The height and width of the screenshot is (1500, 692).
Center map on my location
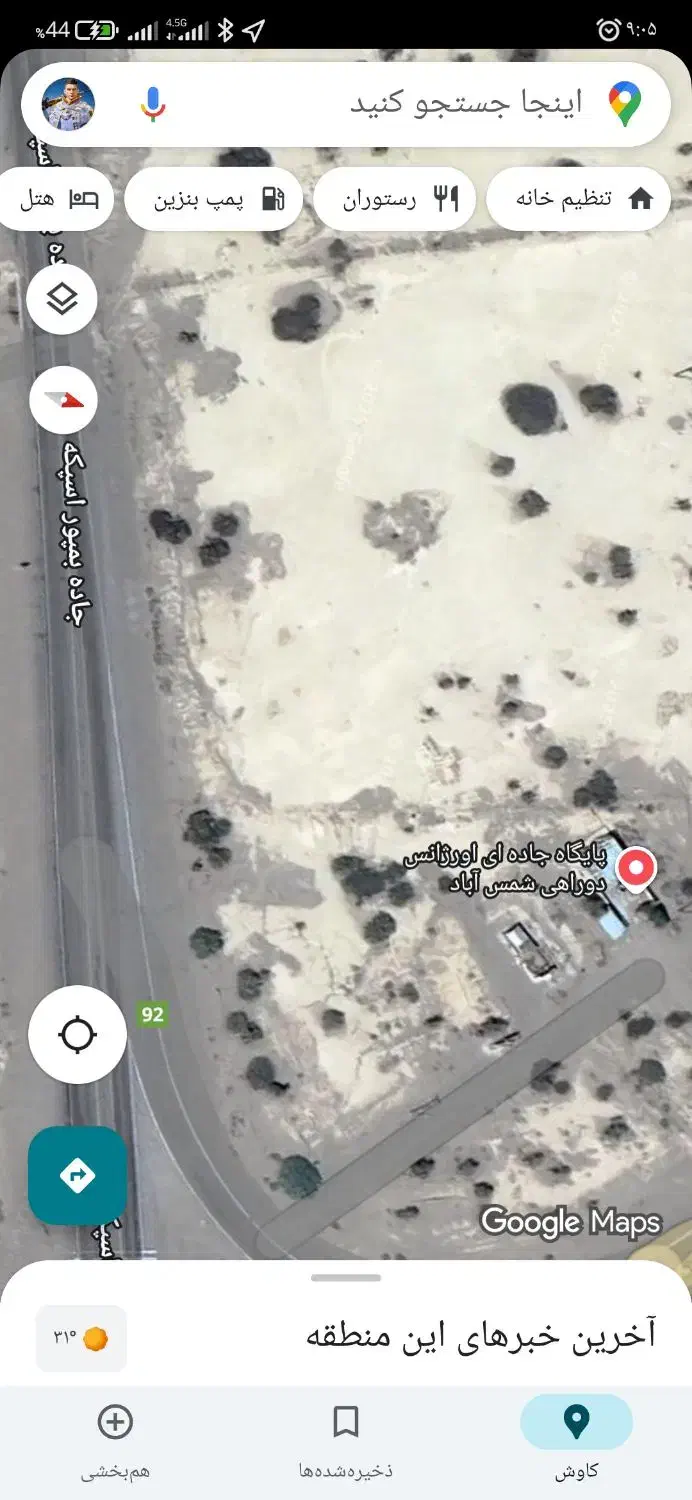77,1034
